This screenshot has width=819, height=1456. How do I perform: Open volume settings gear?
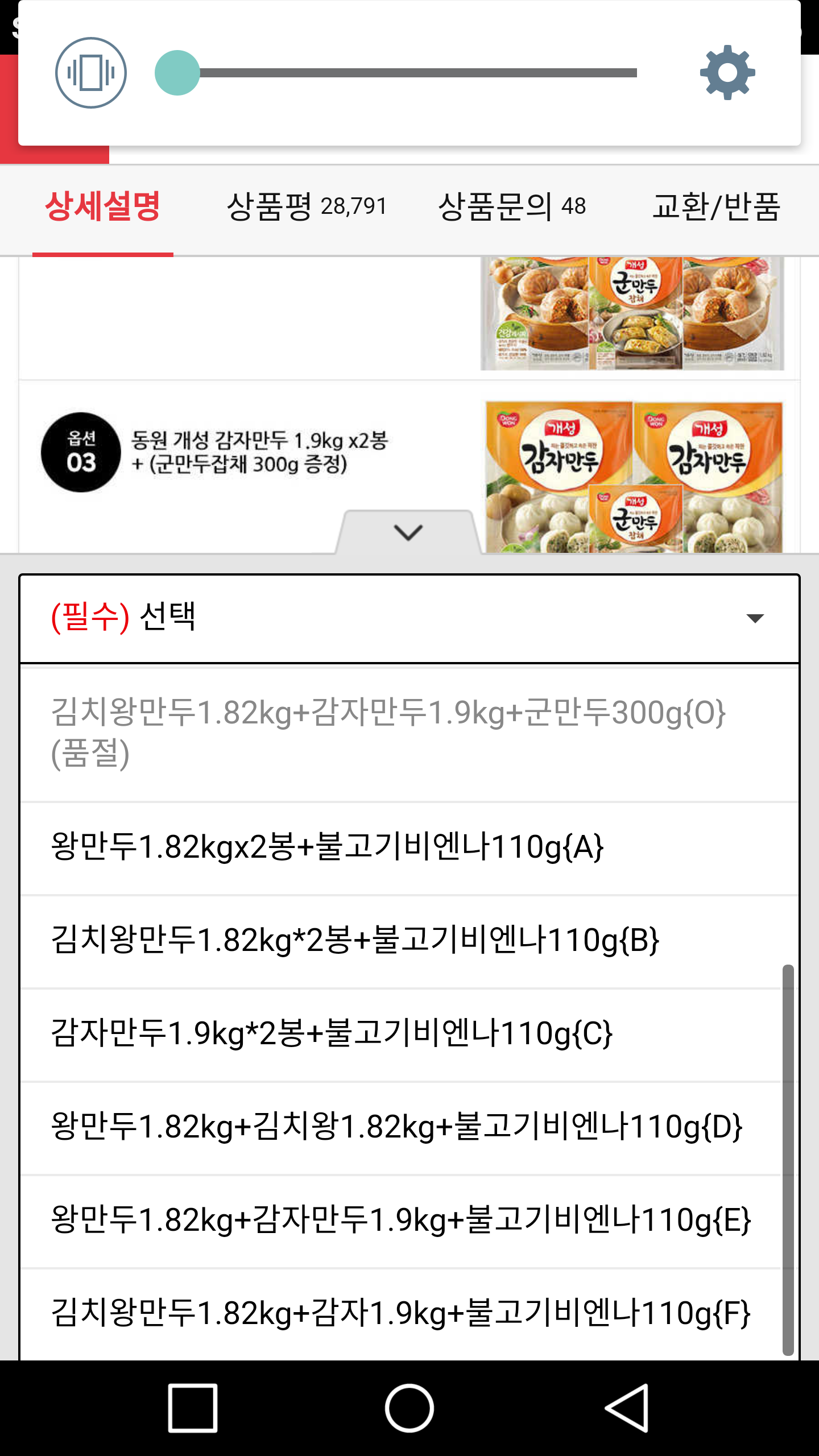tap(727, 73)
